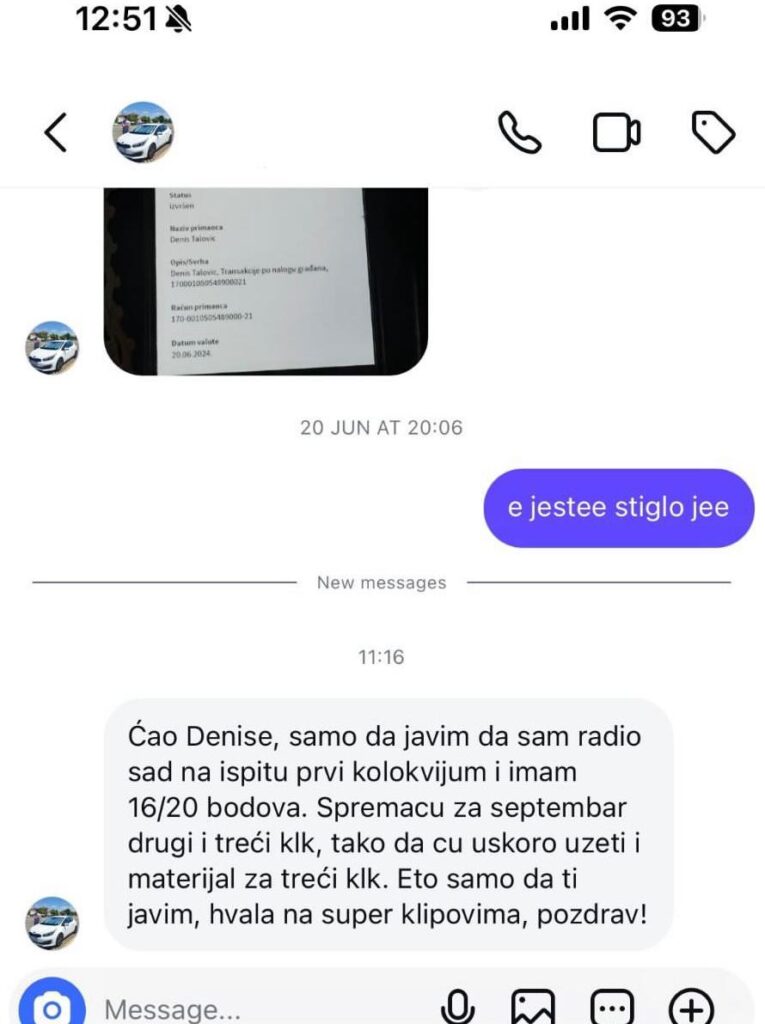Screen dimensions: 765x1024
Task: Go back to the message list
Action: 56,133
